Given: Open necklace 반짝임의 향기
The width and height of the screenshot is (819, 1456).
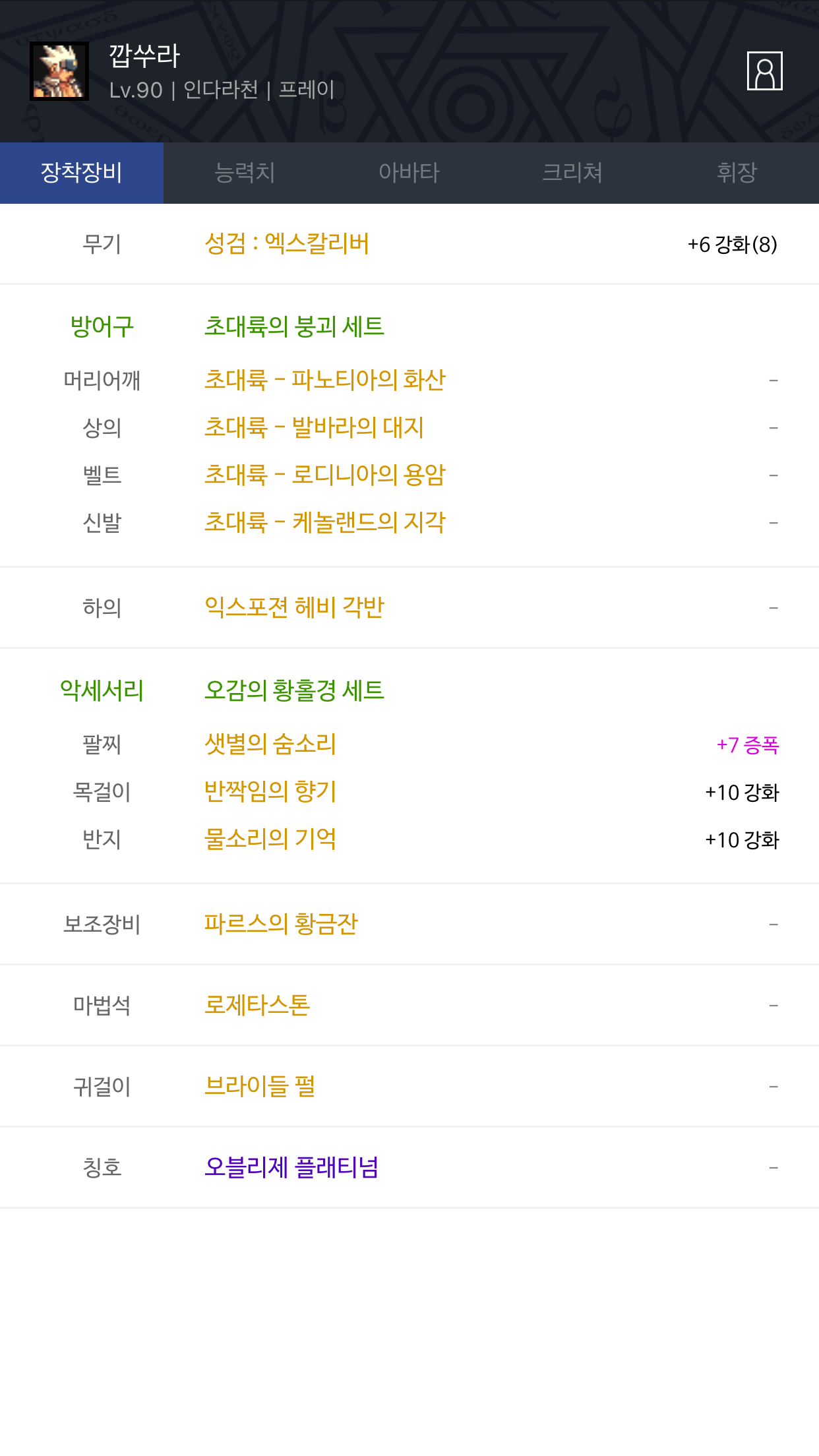Looking at the screenshot, I should 270,792.
